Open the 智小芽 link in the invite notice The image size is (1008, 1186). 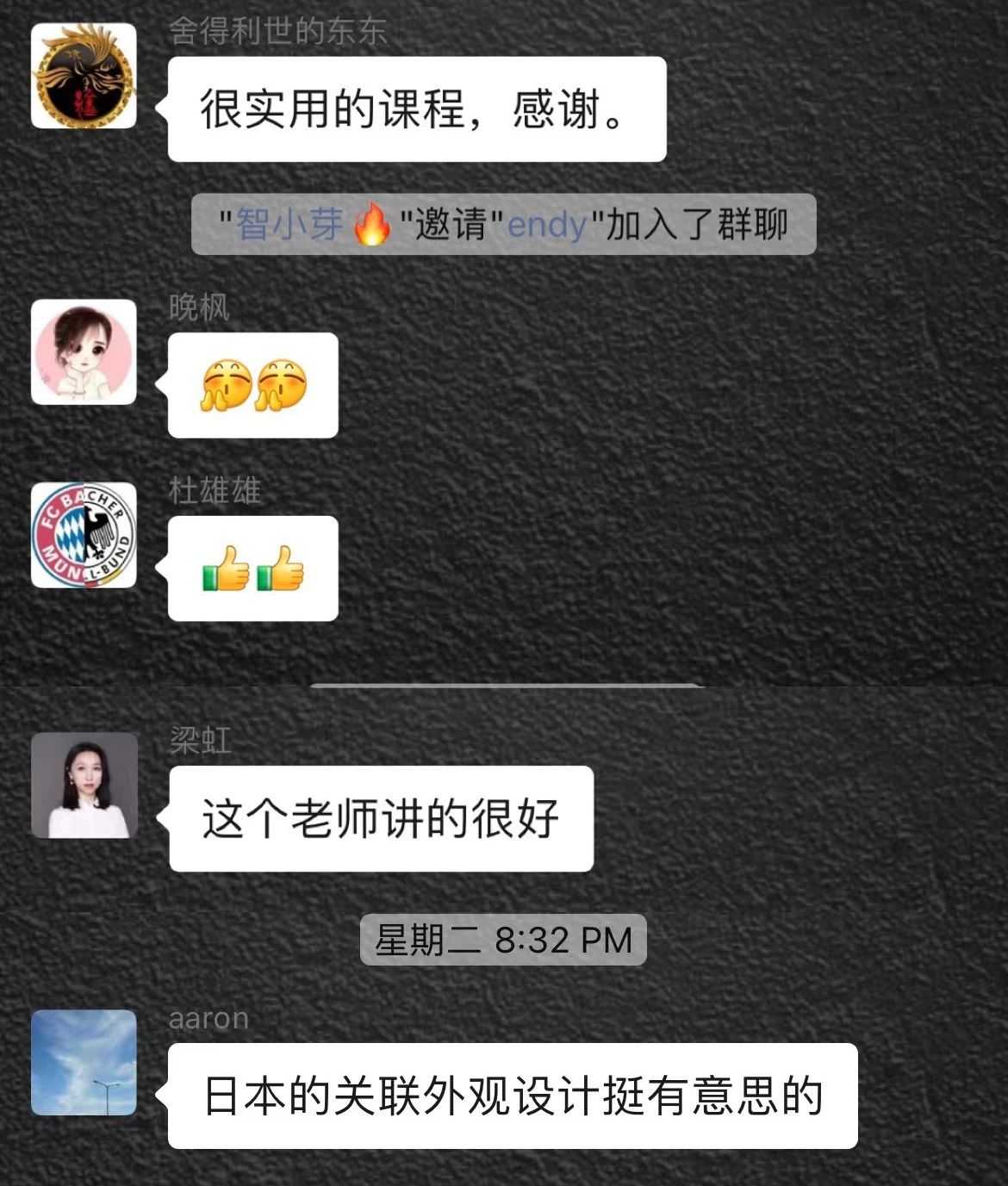click(289, 225)
